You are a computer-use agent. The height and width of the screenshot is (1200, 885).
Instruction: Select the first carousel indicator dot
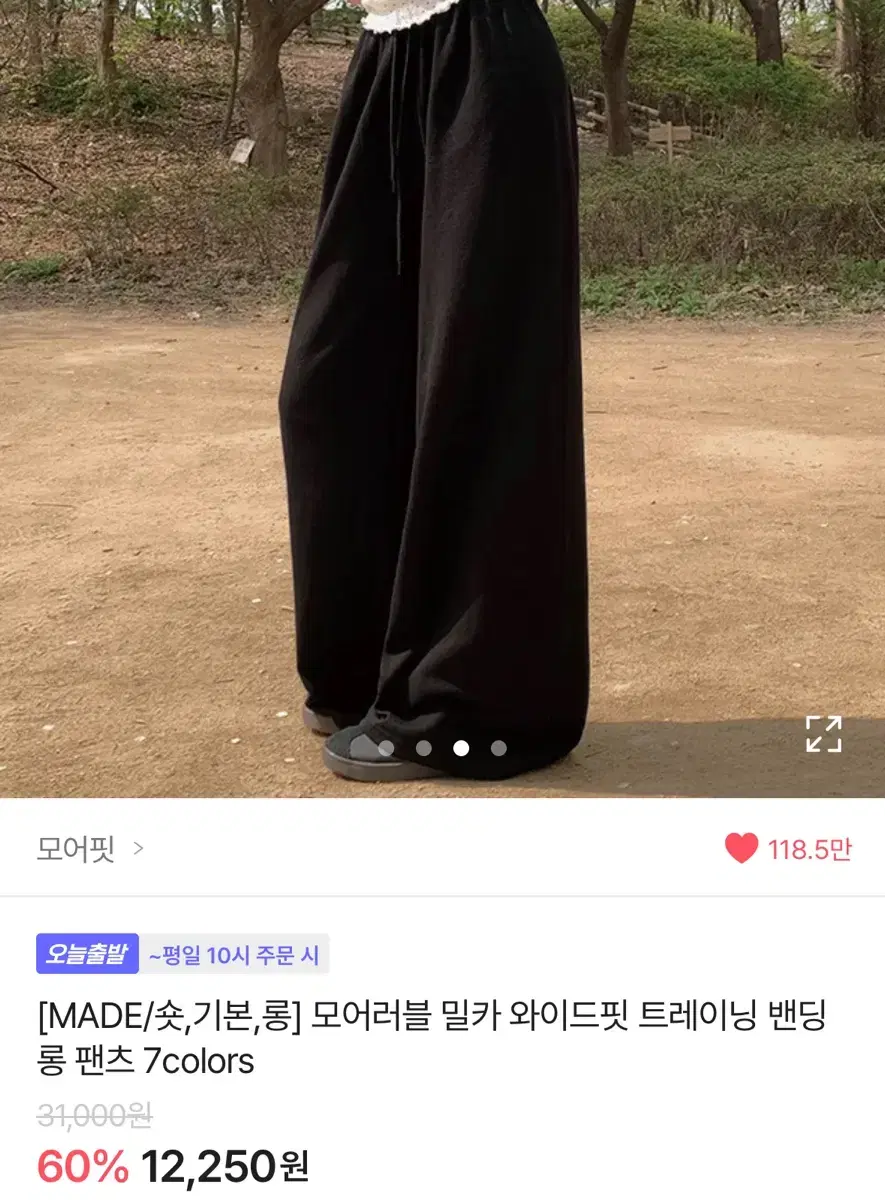(383, 746)
